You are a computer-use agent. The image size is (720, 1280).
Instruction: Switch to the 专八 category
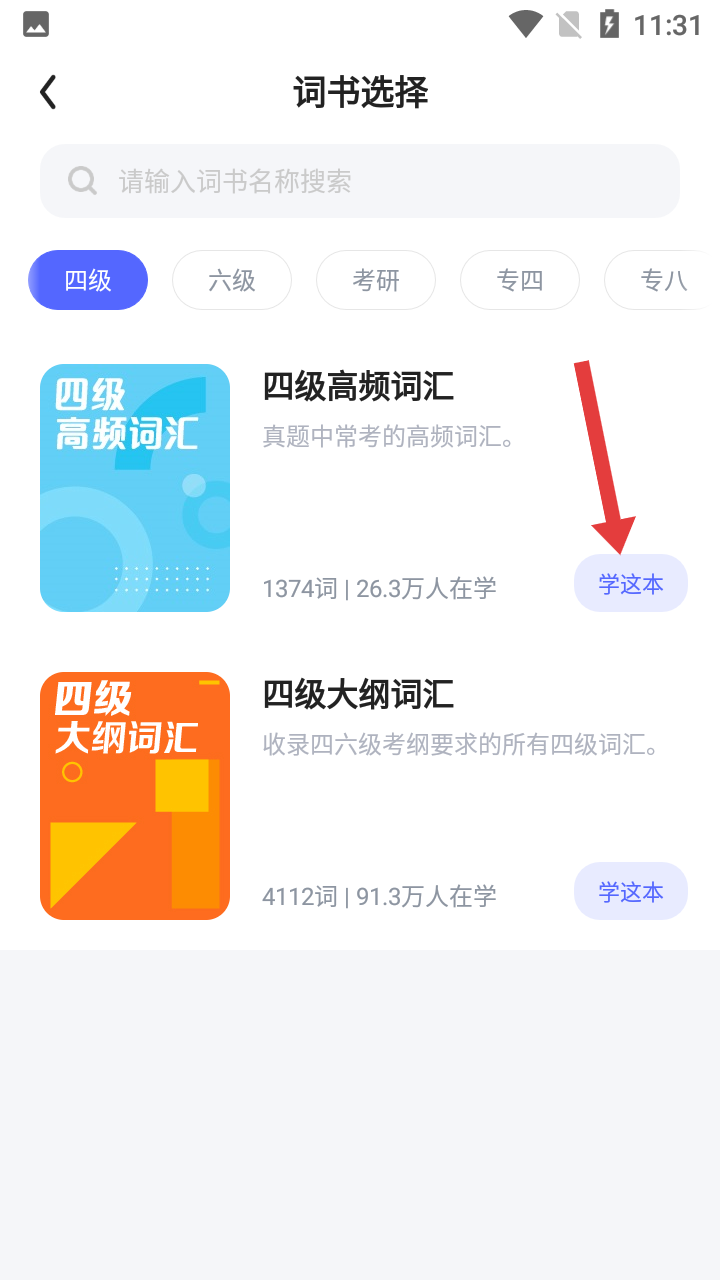[662, 280]
